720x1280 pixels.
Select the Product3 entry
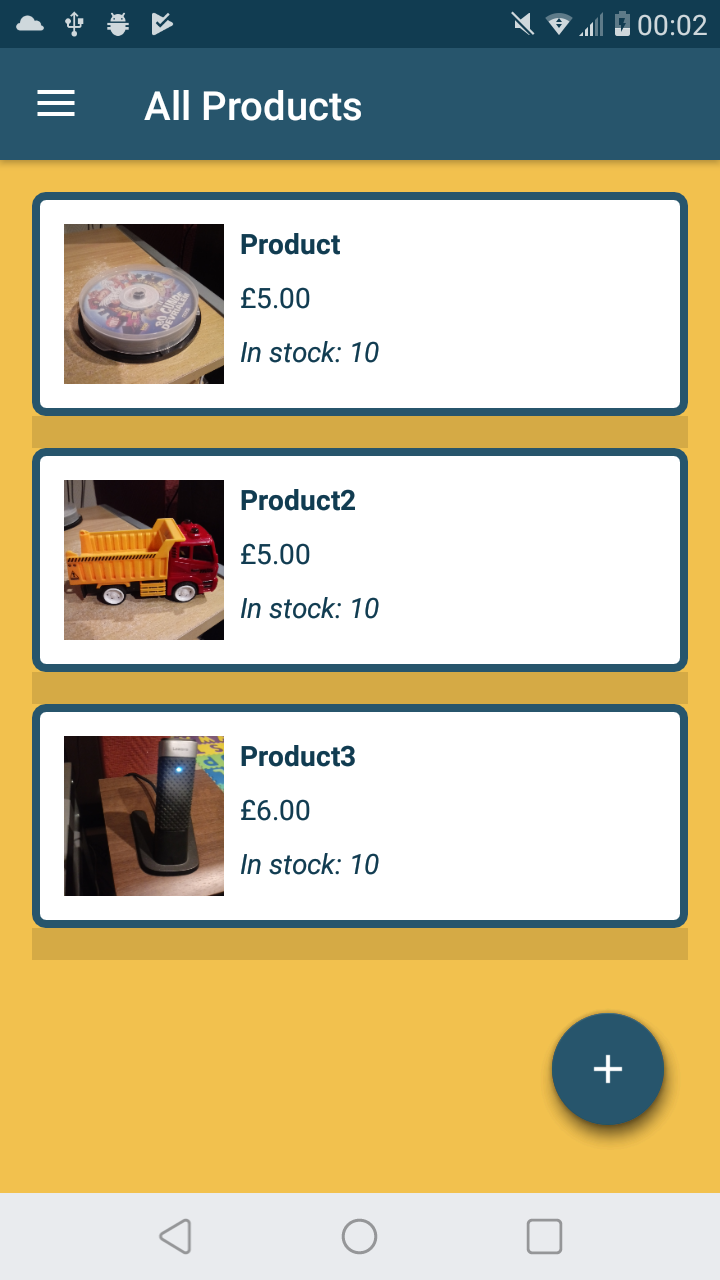click(360, 815)
